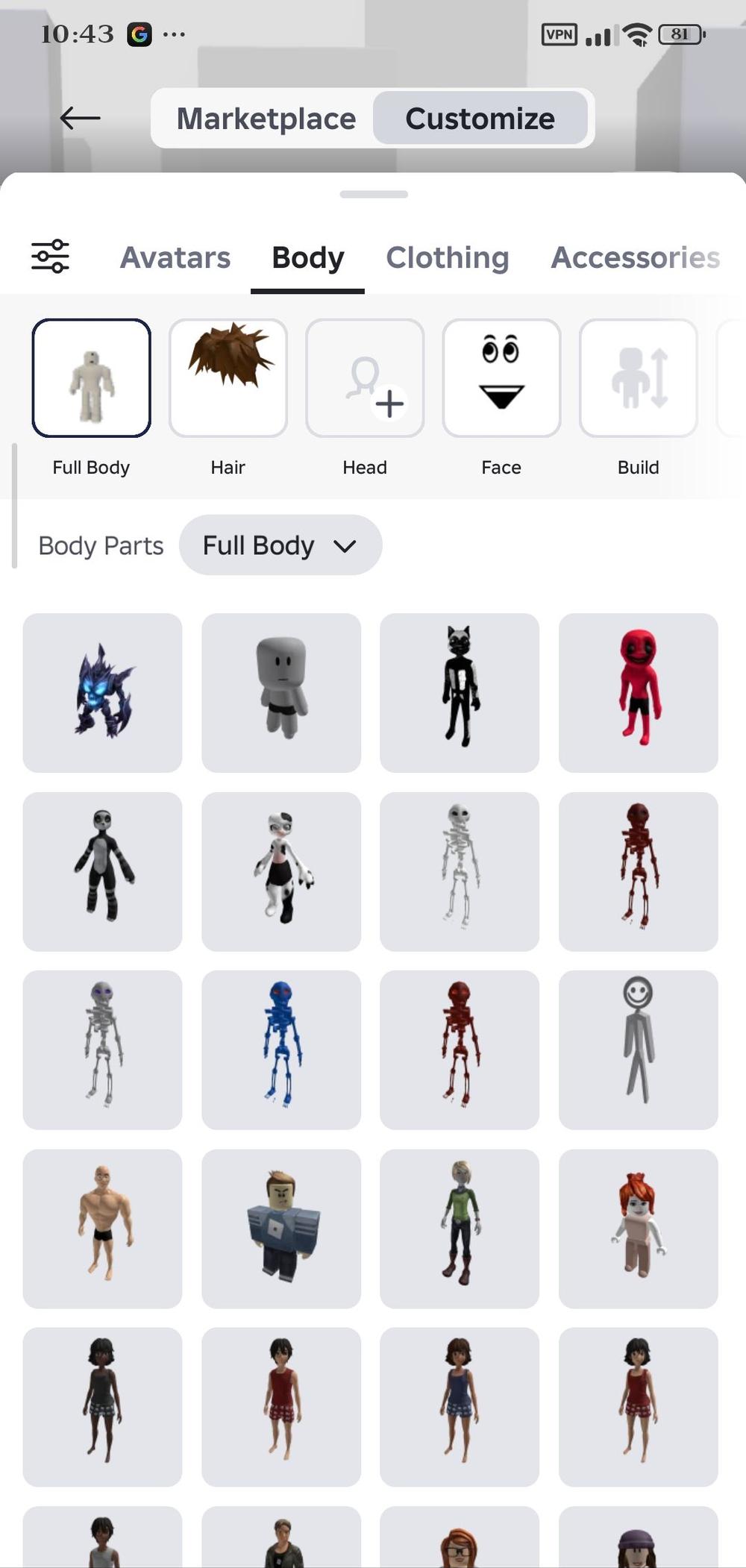Switch to the Avatars tab

click(x=175, y=257)
